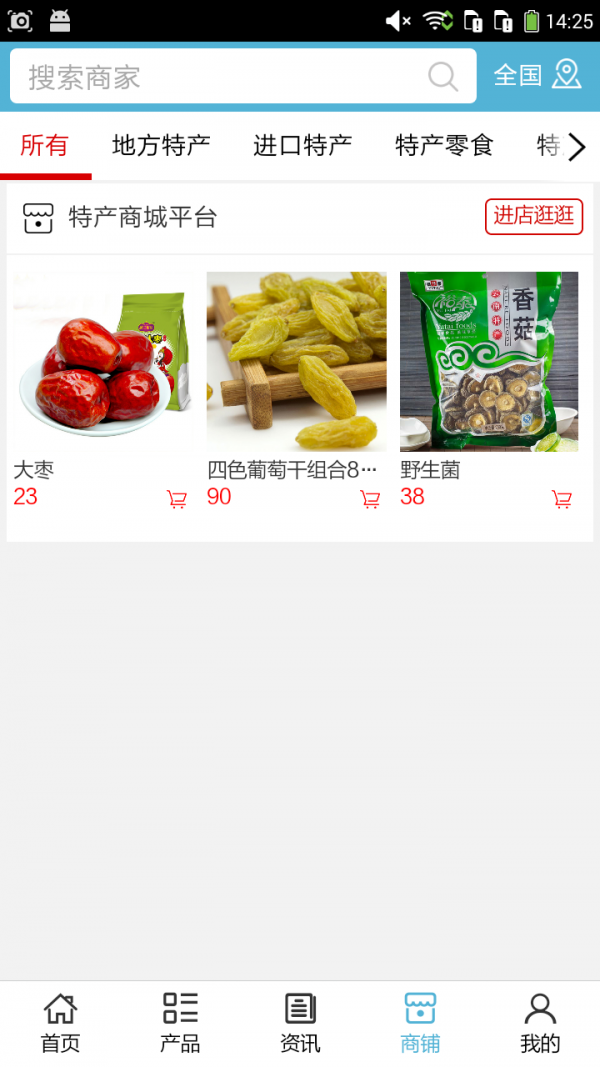This screenshot has width=600, height=1067.
Task: Select the 地方特产 category tab
Action: (161, 146)
